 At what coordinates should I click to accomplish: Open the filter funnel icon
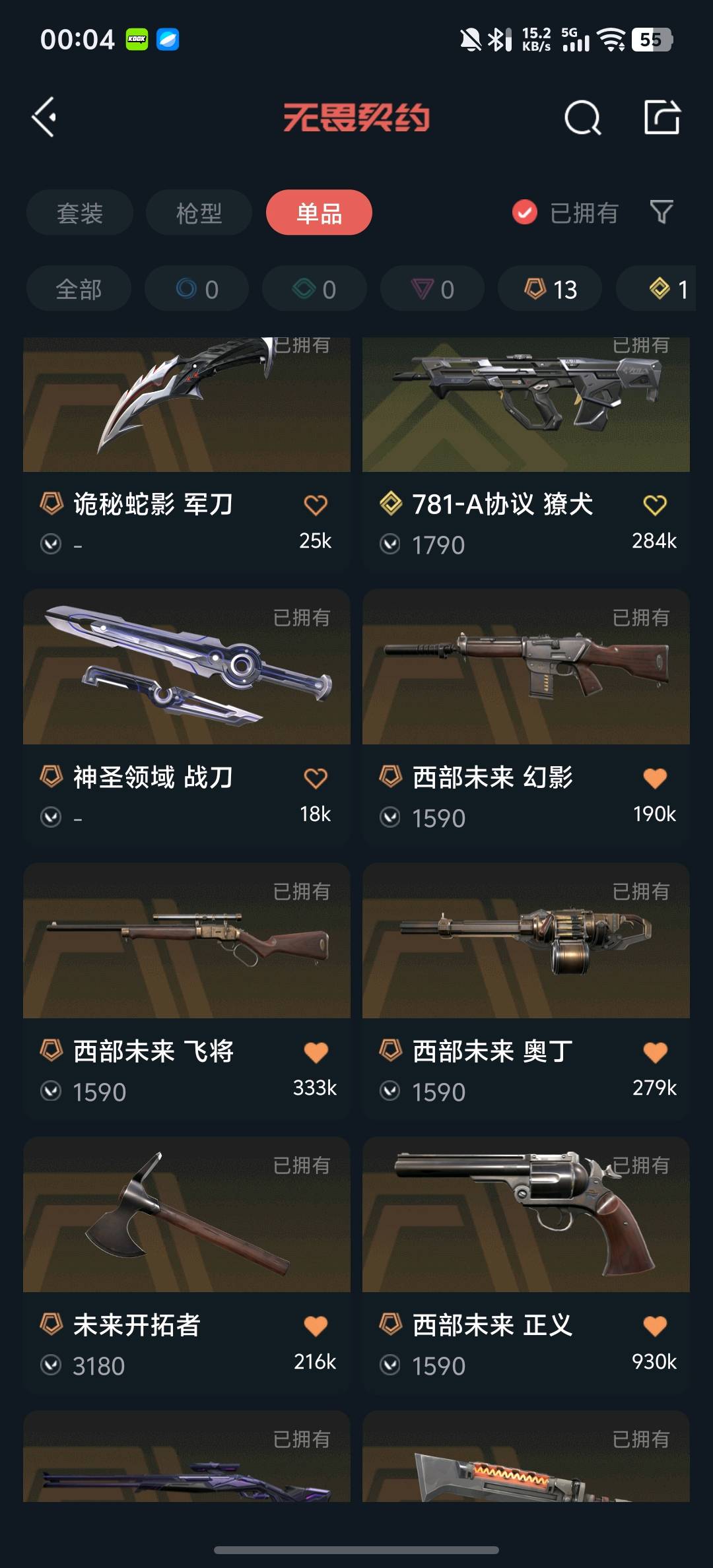coord(661,212)
